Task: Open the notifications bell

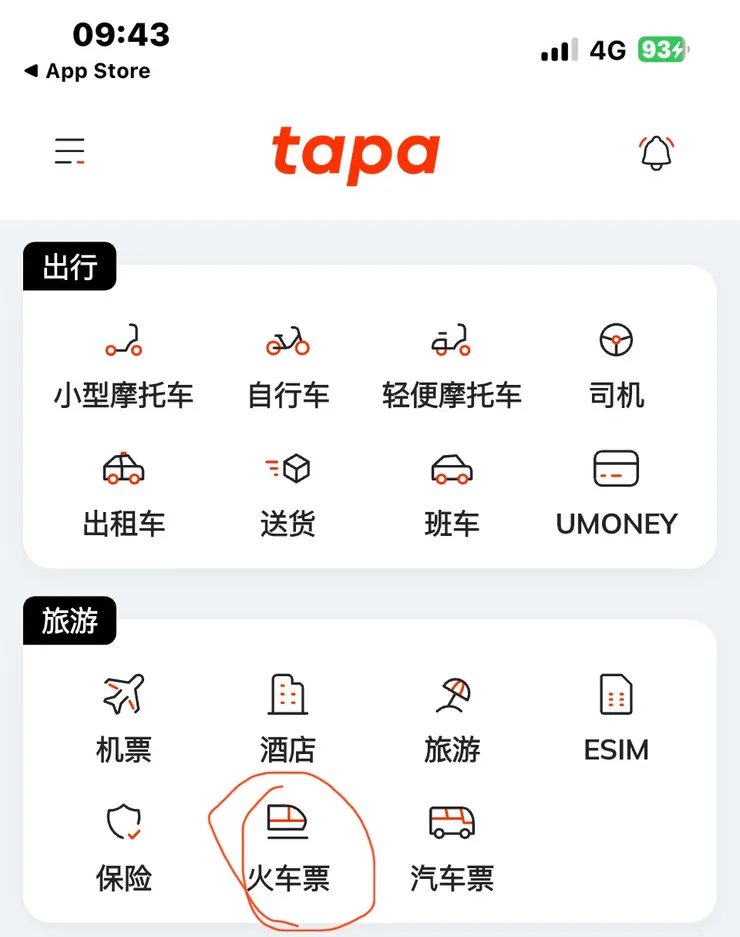Action: coord(656,152)
